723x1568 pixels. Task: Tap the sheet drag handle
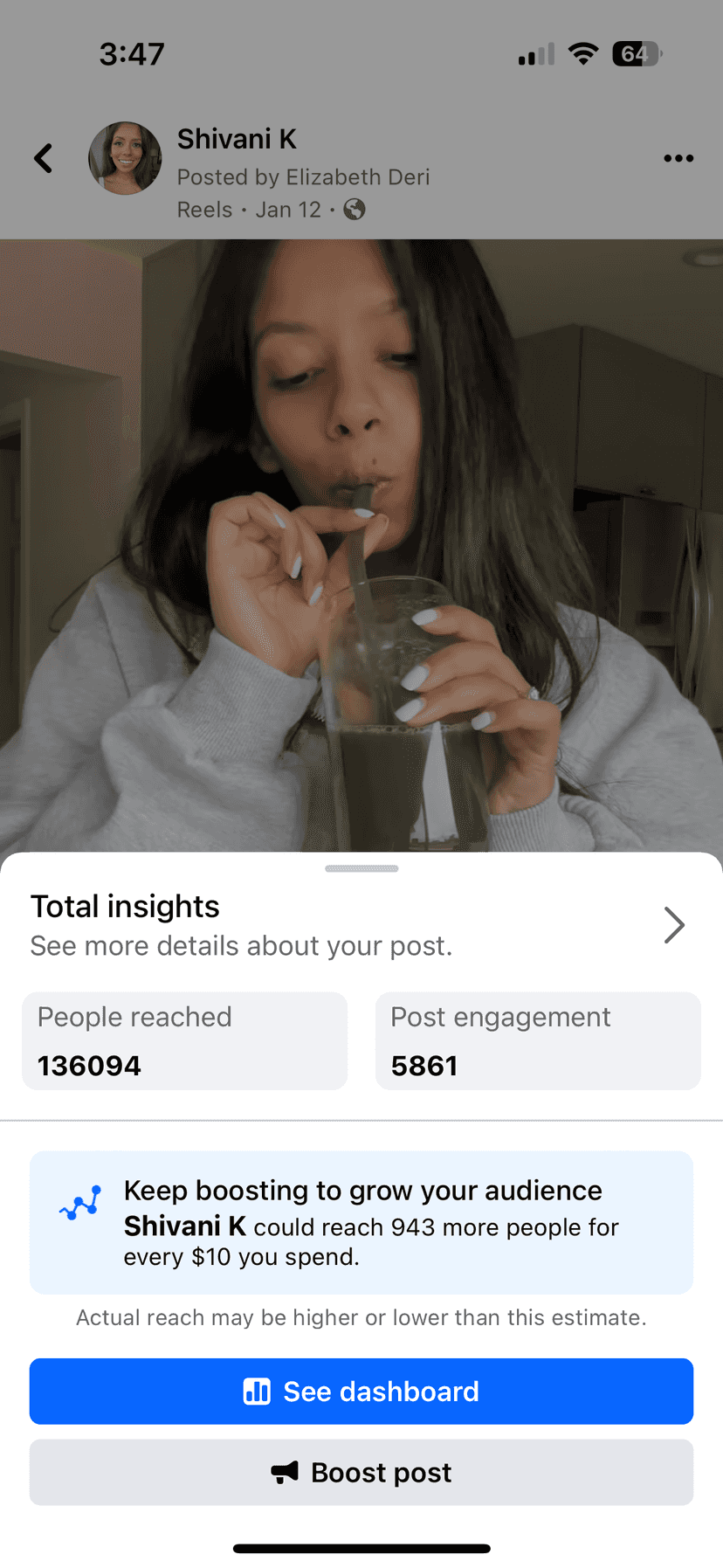point(361,868)
